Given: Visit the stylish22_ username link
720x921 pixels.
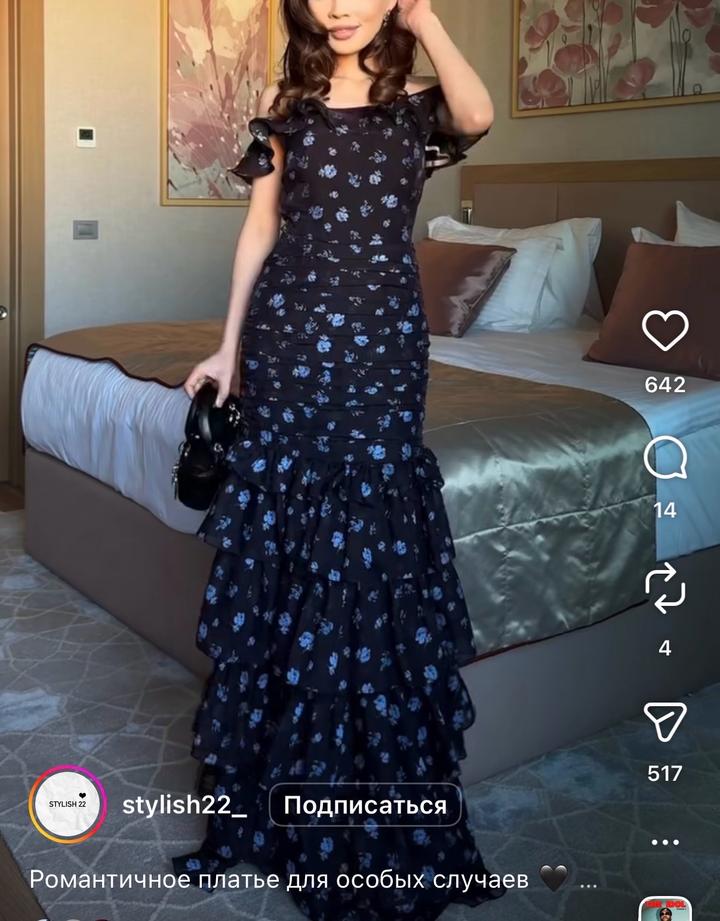Looking at the screenshot, I should (184, 805).
